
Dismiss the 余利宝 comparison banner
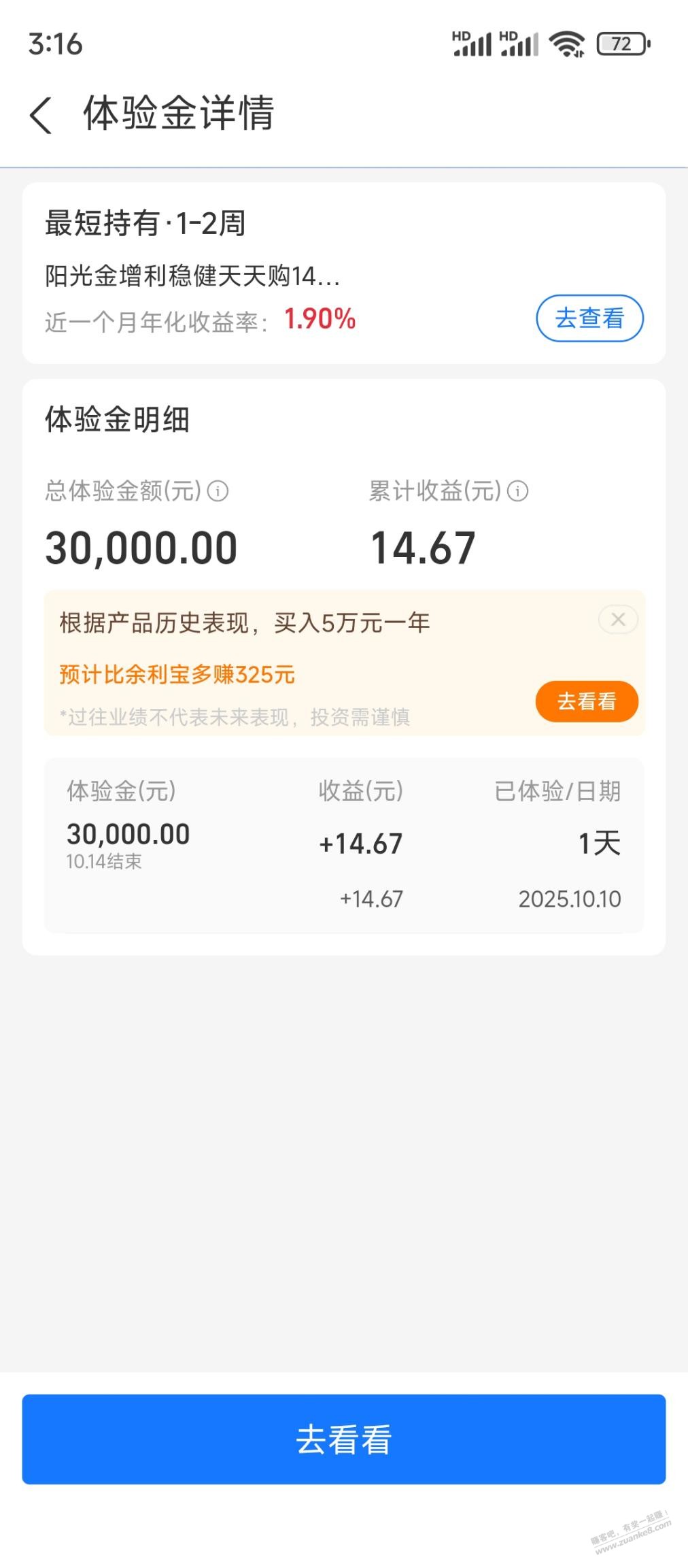(618, 620)
